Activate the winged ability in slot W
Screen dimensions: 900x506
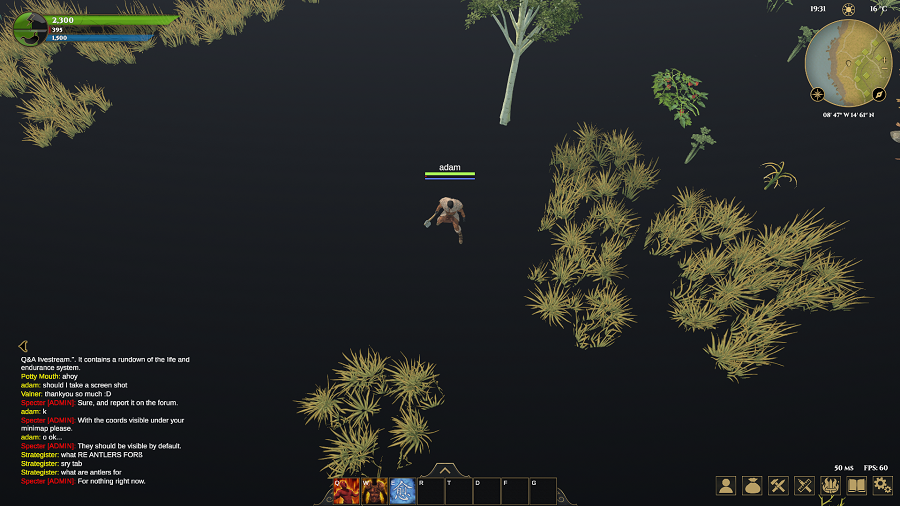click(375, 490)
